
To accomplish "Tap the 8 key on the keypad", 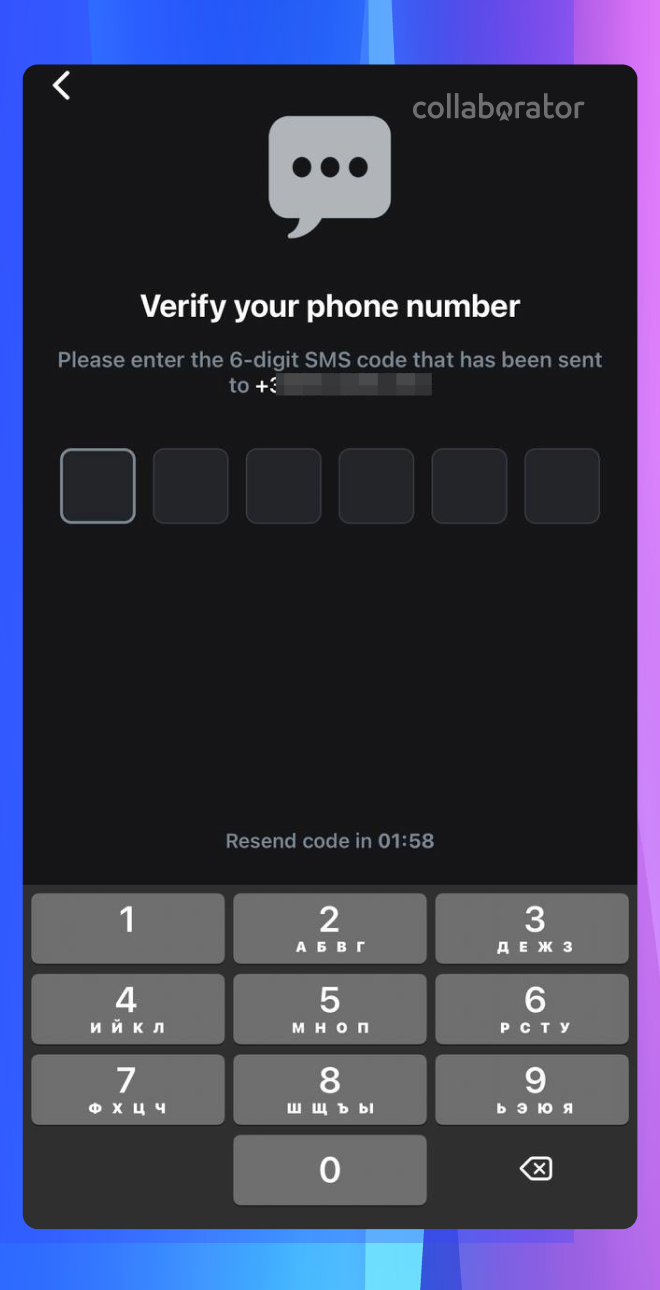I will coord(330,1089).
